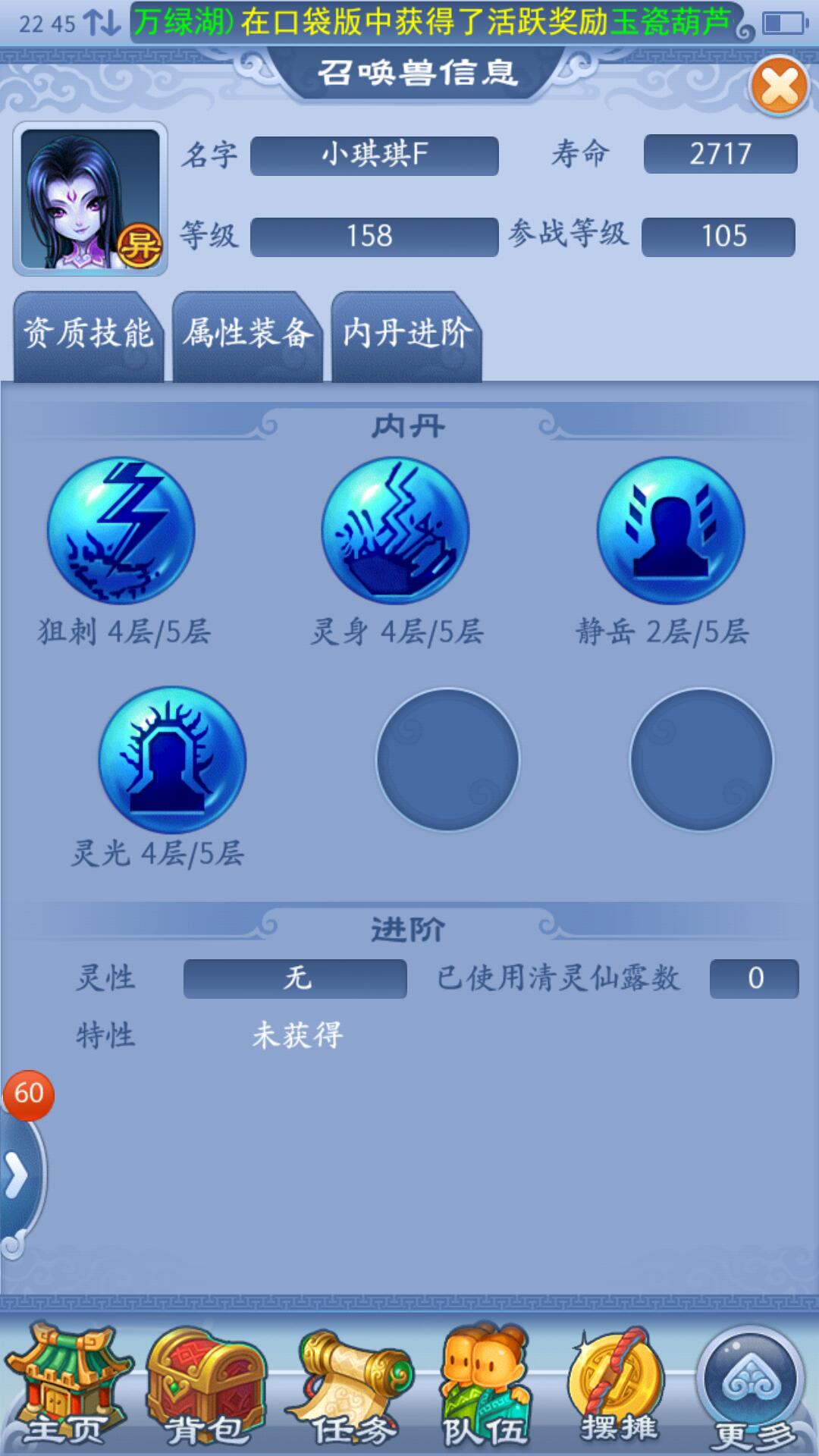This screenshot has width=819, height=1456.
Task: Open the 灵身 inner pill details
Action: [395, 531]
